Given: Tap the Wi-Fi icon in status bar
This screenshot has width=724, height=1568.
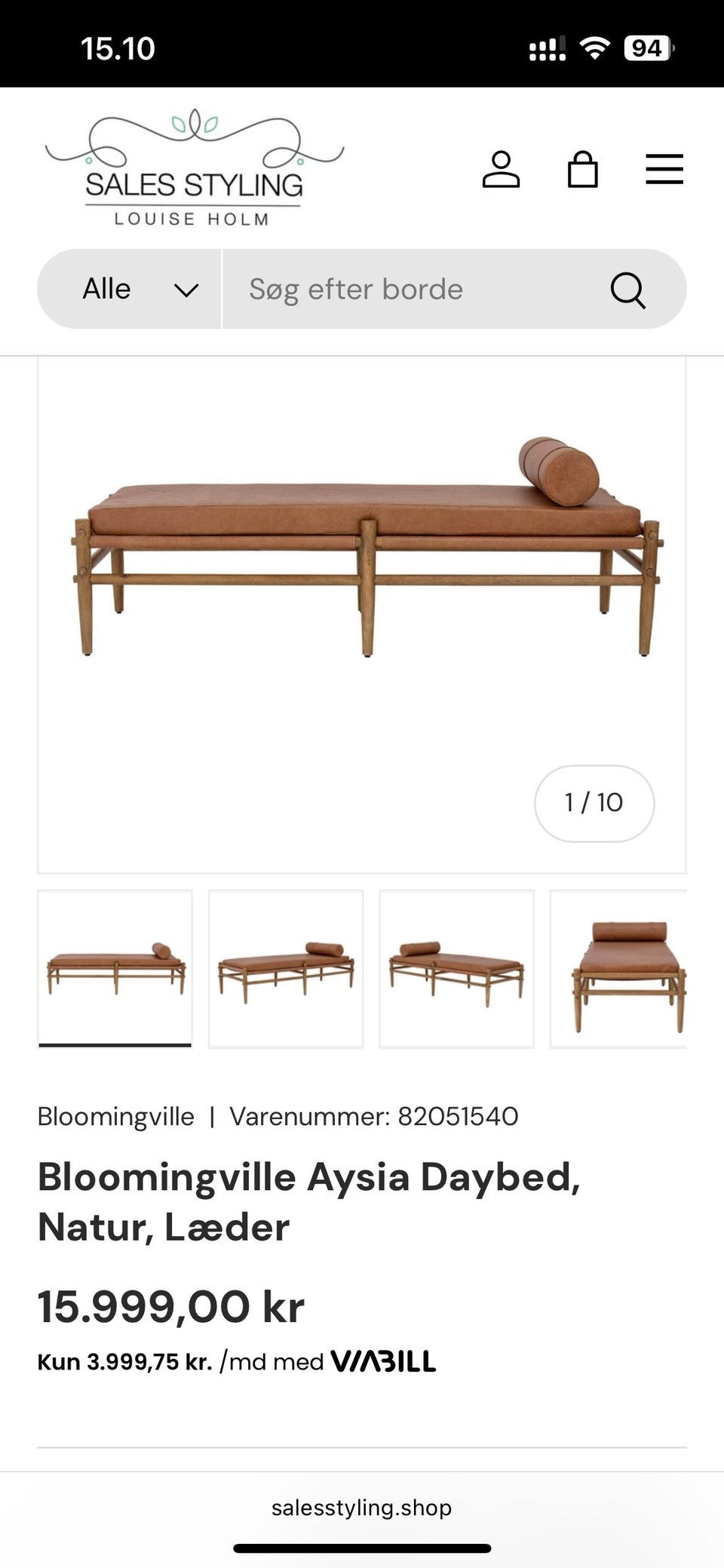Looking at the screenshot, I should point(596,48).
